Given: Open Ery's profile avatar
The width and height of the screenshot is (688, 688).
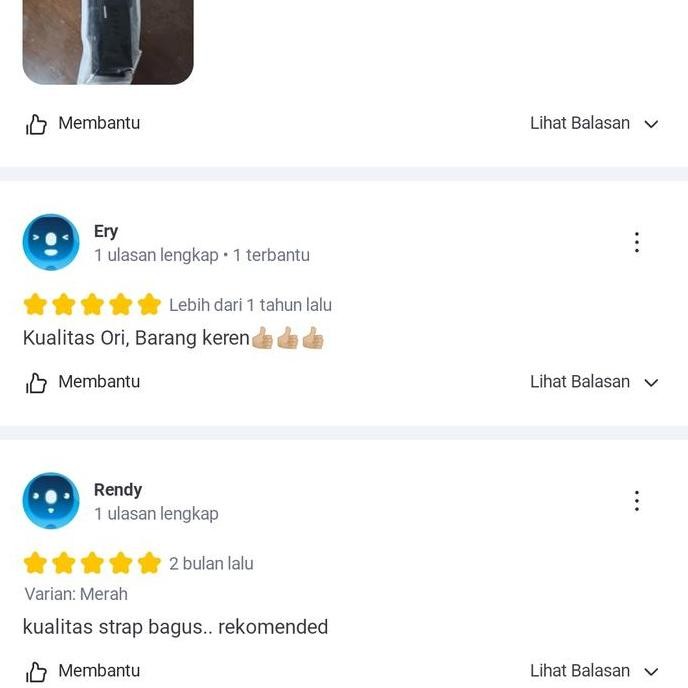Looking at the screenshot, I should click(x=51, y=242).
